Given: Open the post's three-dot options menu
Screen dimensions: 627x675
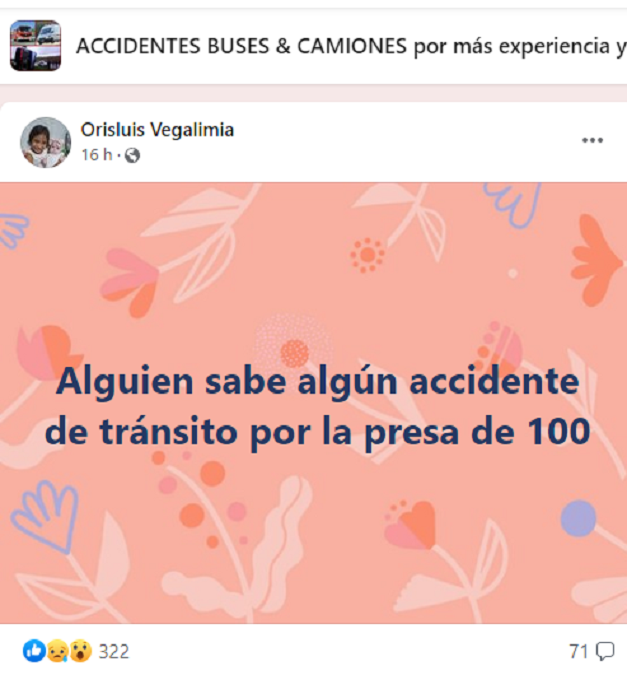Looking at the screenshot, I should click(x=592, y=141).
